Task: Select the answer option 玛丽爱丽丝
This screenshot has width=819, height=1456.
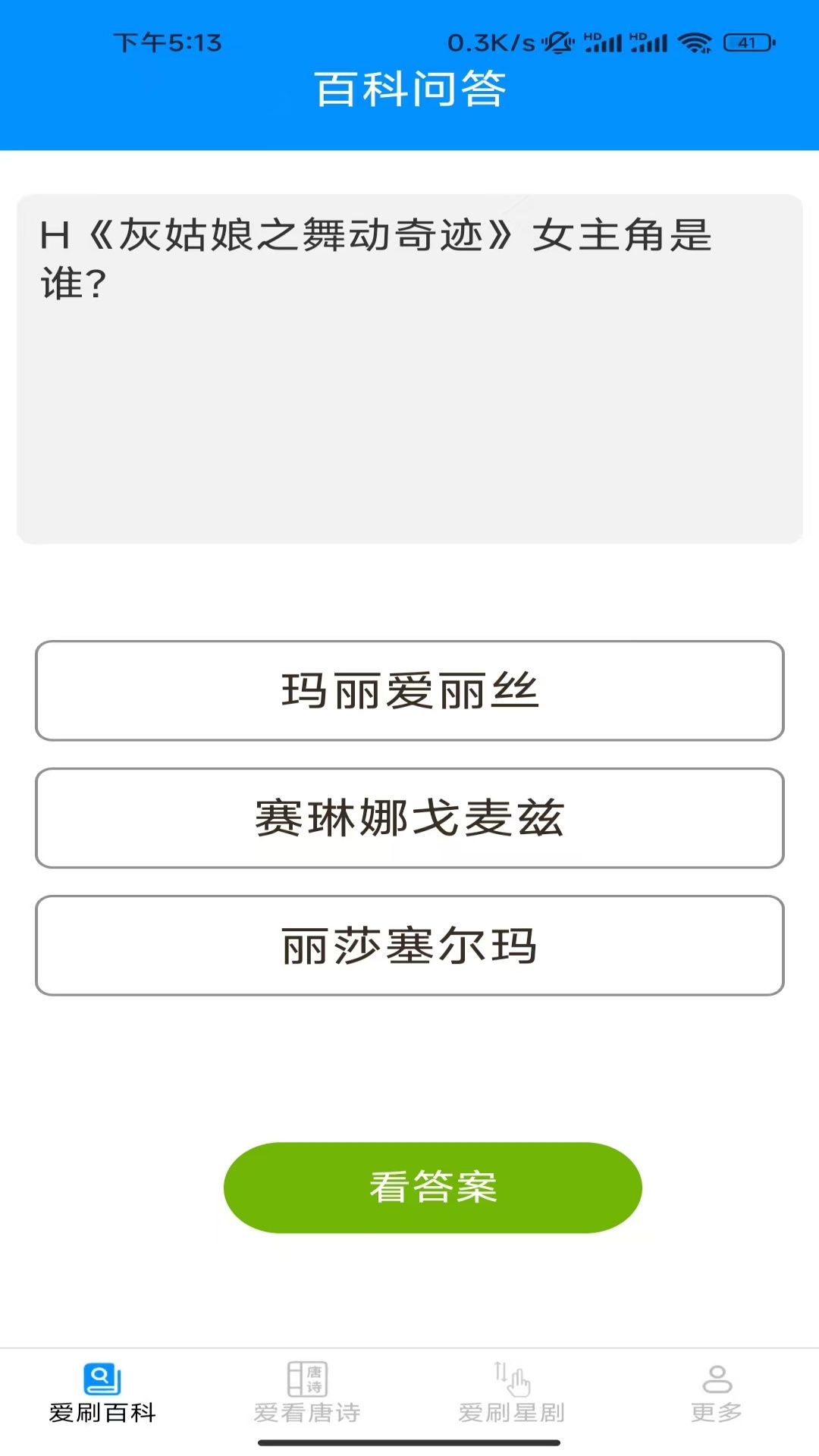Action: pyautogui.click(x=409, y=691)
